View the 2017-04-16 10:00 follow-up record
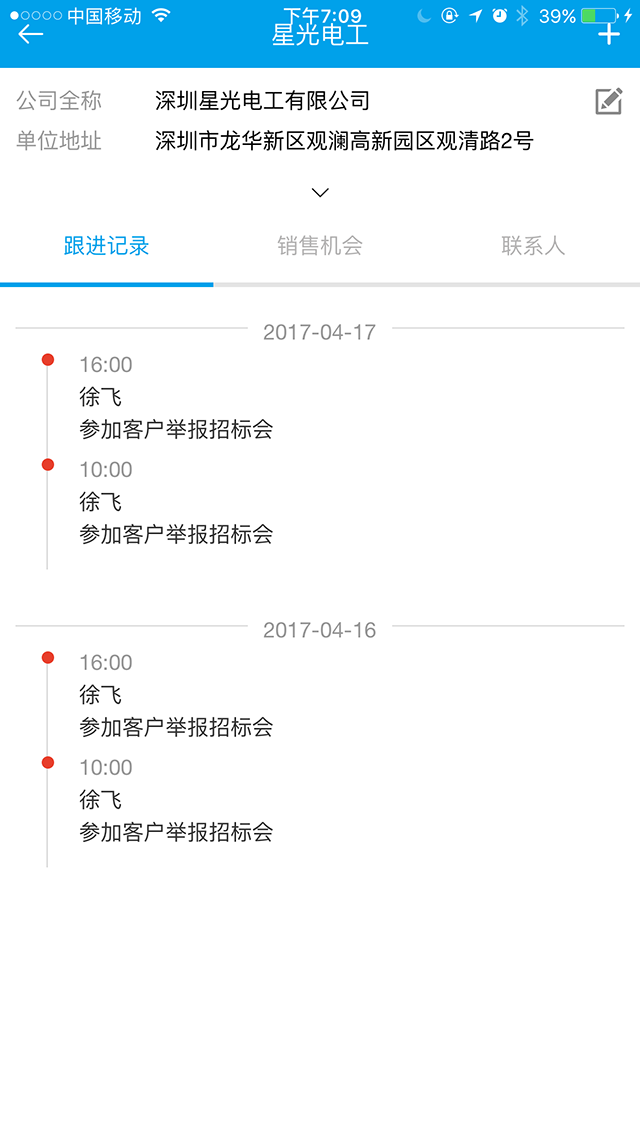The width and height of the screenshot is (640, 1136). pos(176,800)
